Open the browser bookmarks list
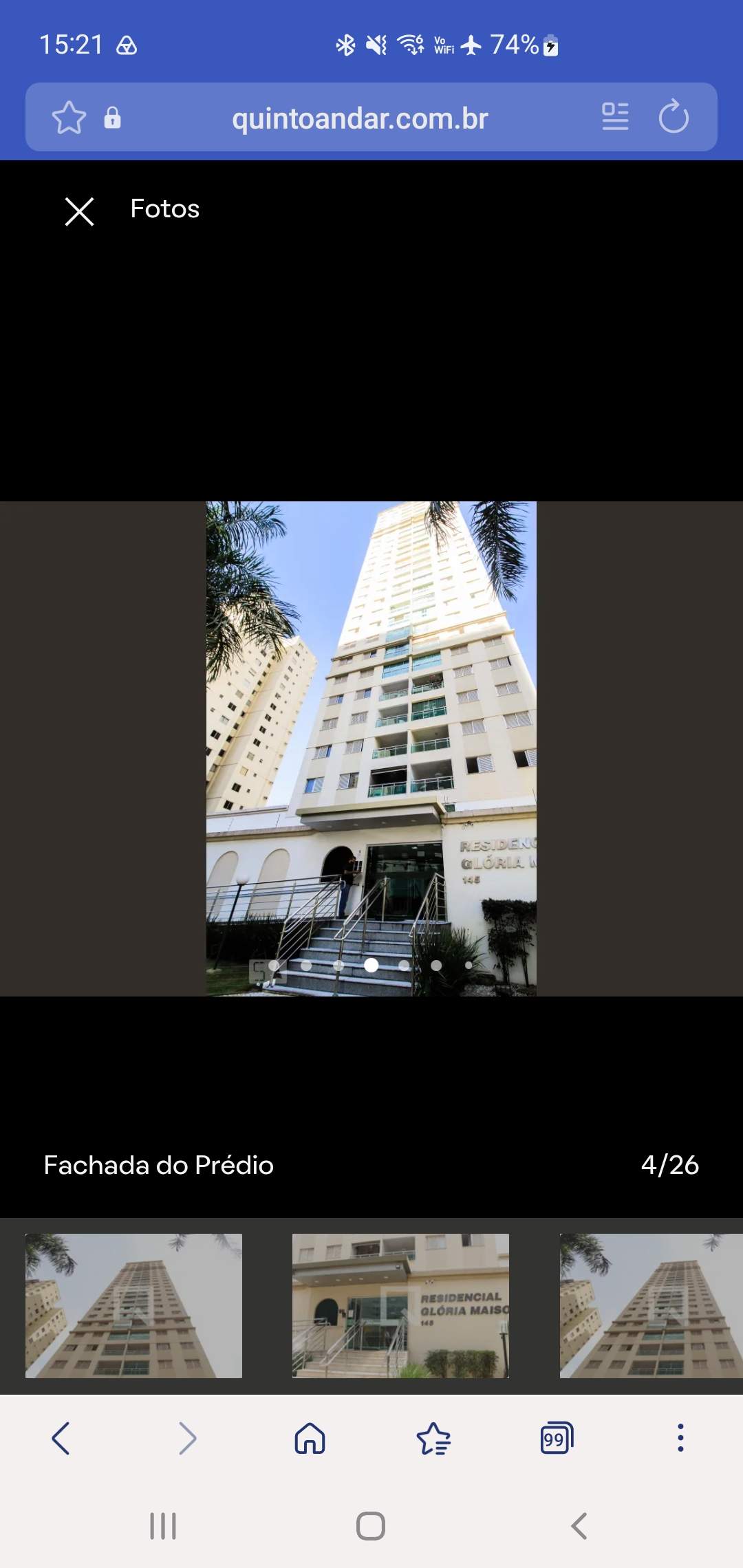 point(433,1438)
